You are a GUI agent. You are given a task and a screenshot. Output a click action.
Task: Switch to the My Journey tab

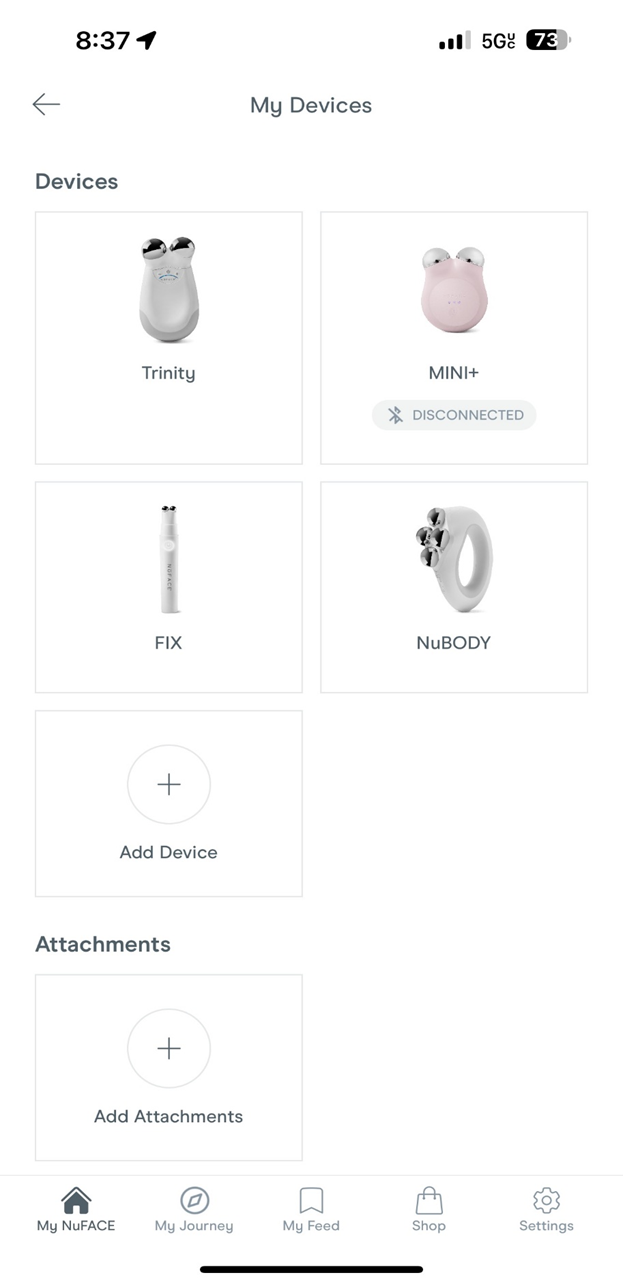point(194,1210)
